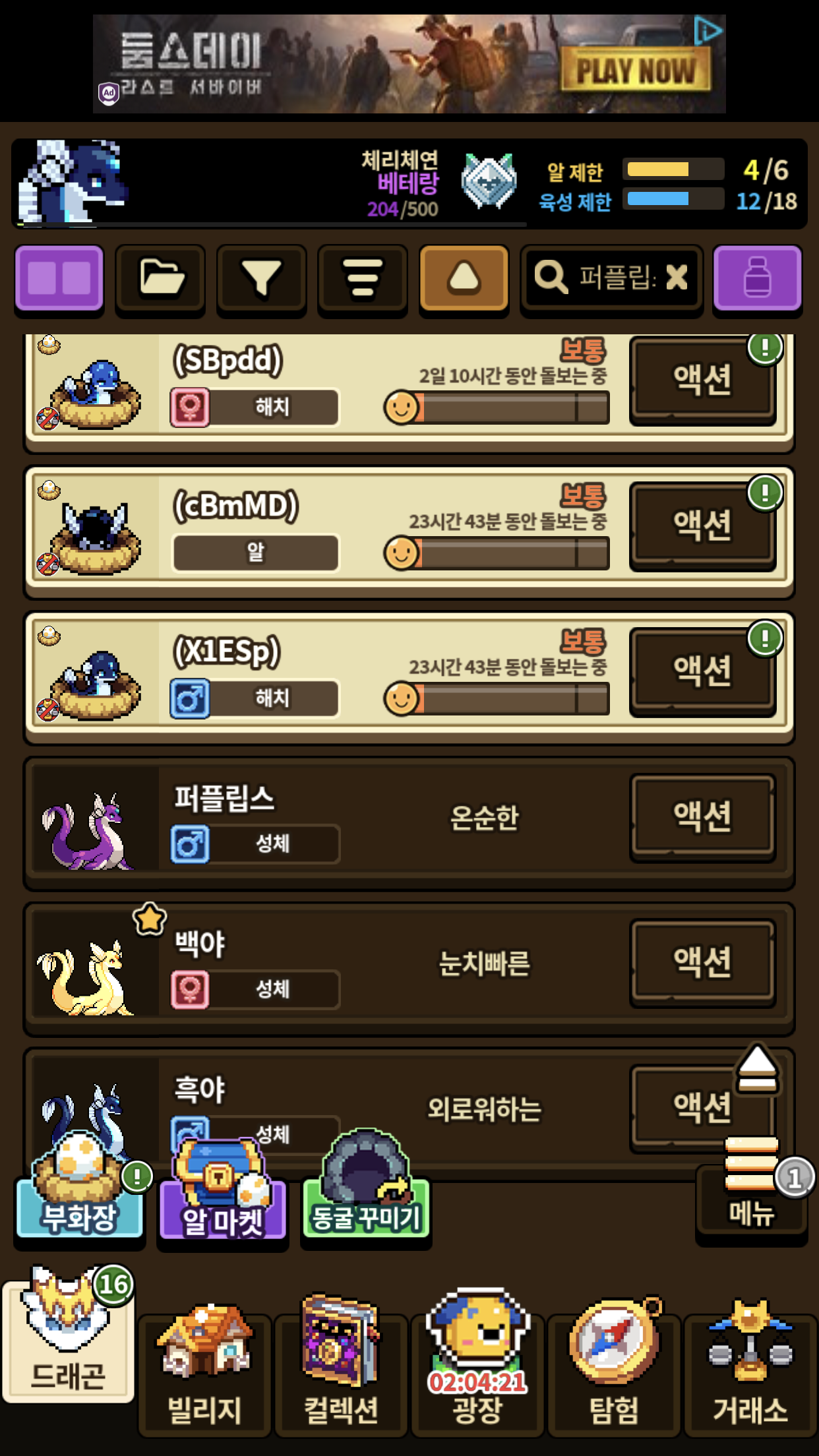
Task: Open 액션 for the dragon 퍼플립스
Action: (702, 816)
